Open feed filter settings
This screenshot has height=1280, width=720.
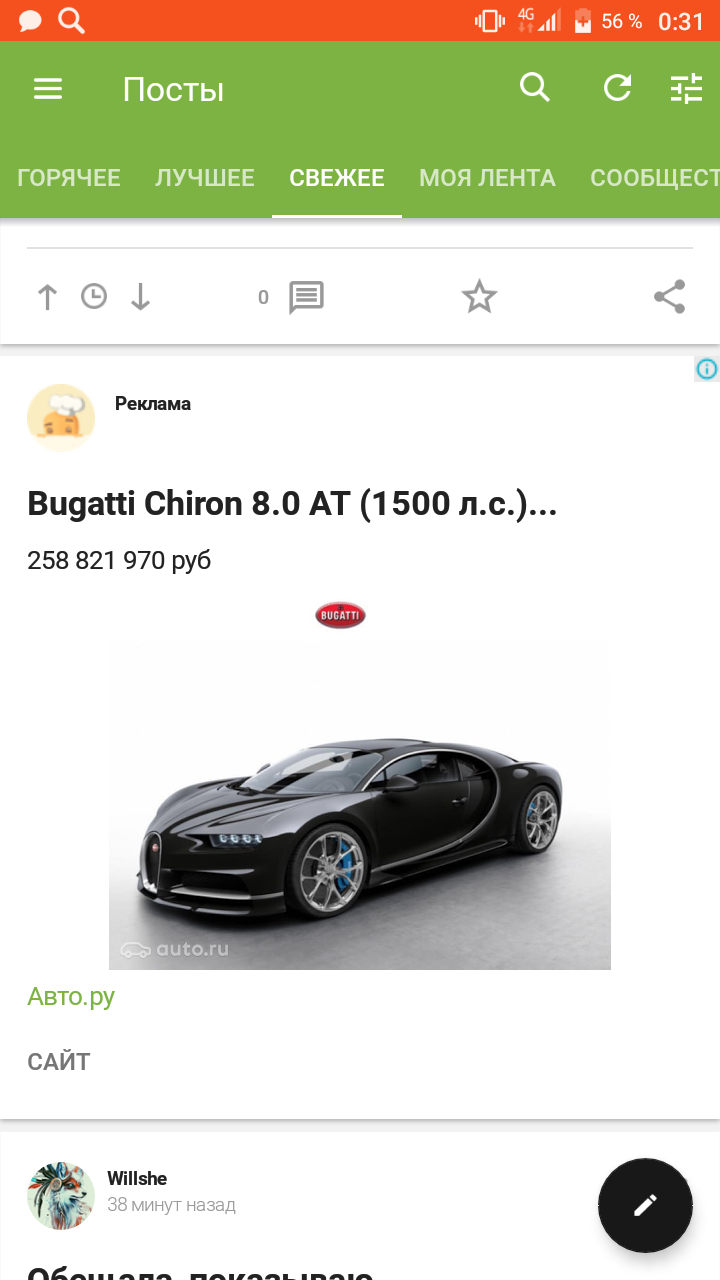tap(686, 89)
